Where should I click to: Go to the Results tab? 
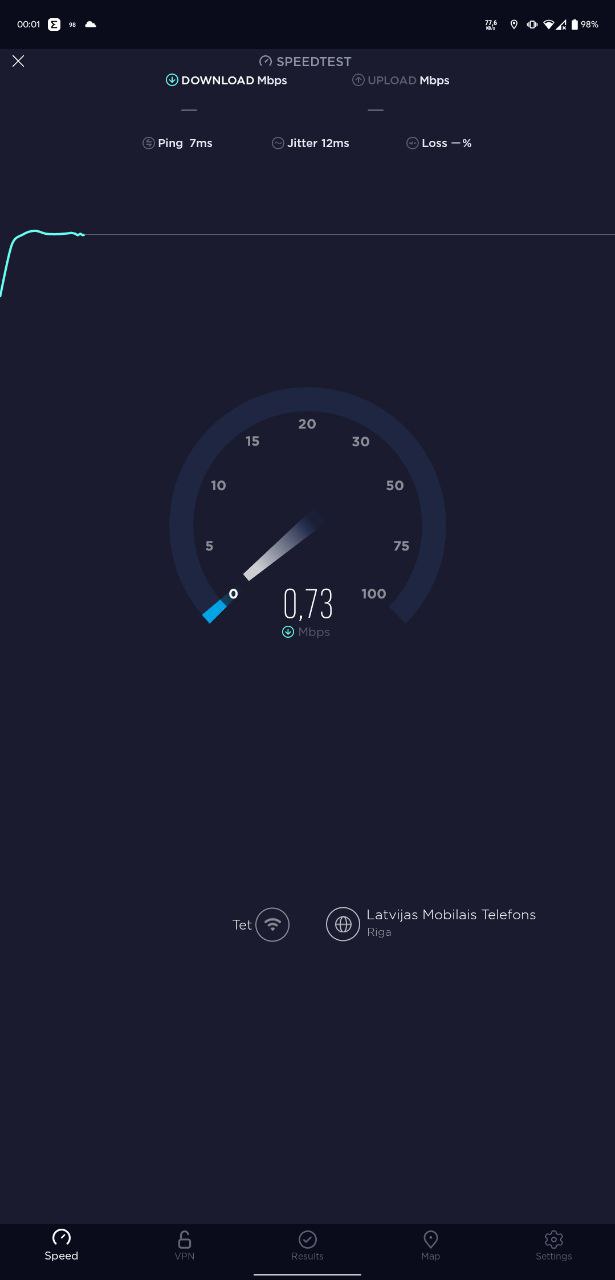point(307,1245)
